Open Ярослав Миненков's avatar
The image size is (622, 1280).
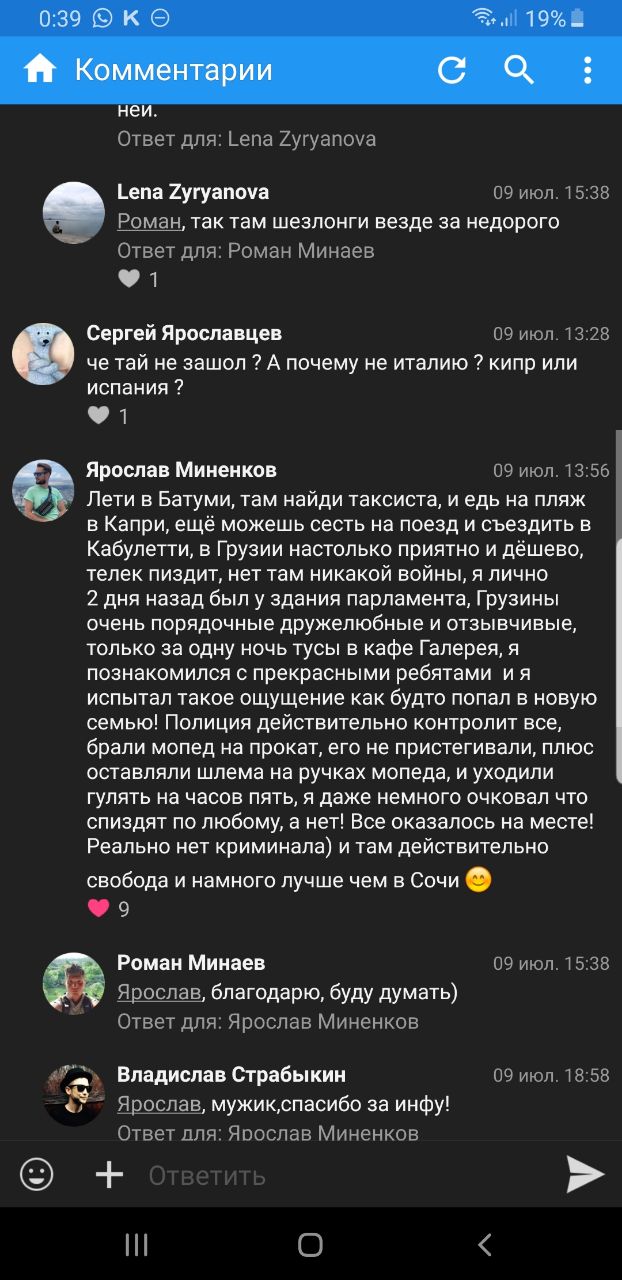pos(43,491)
